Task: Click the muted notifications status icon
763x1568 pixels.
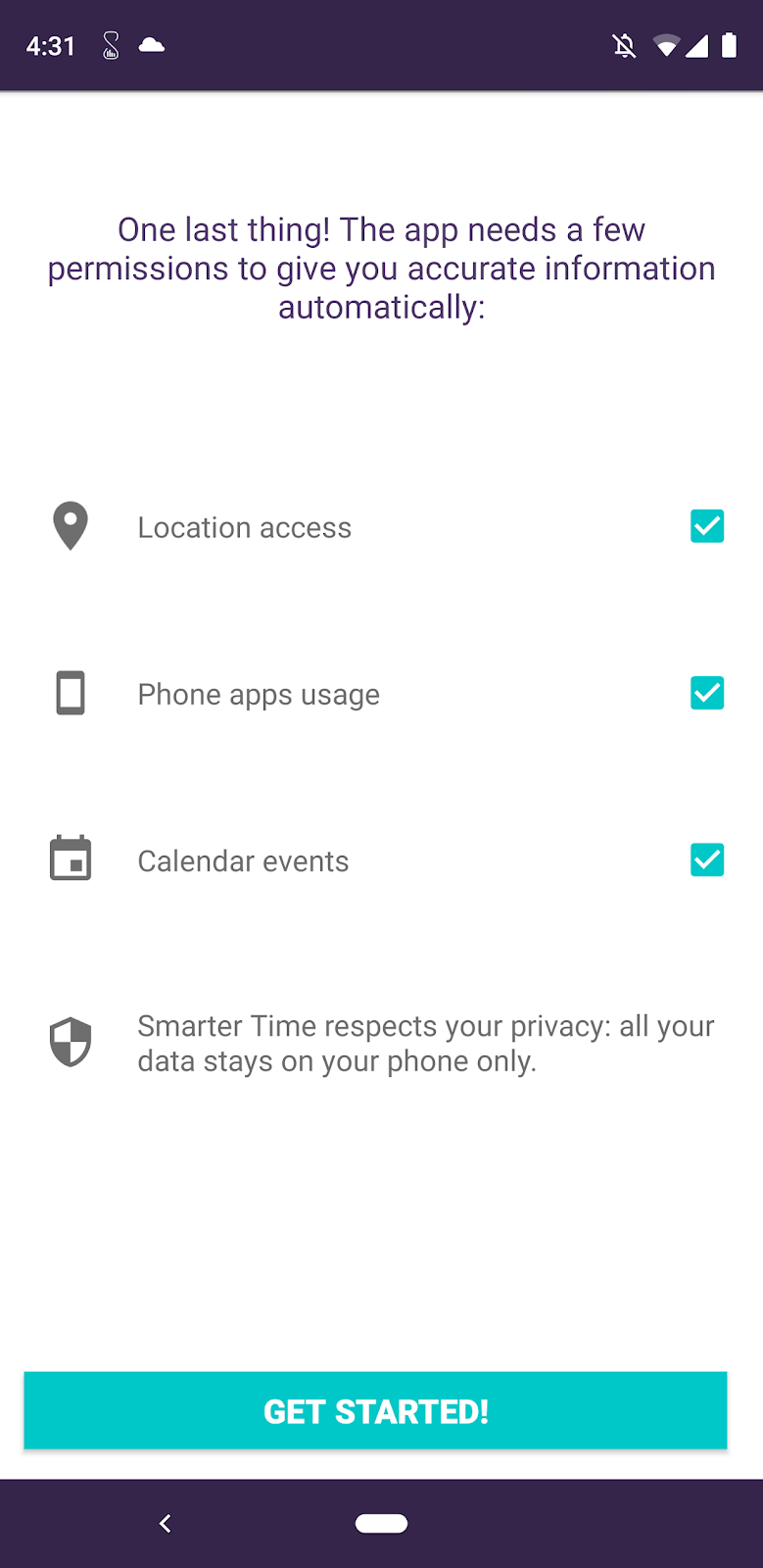Action: [624, 45]
